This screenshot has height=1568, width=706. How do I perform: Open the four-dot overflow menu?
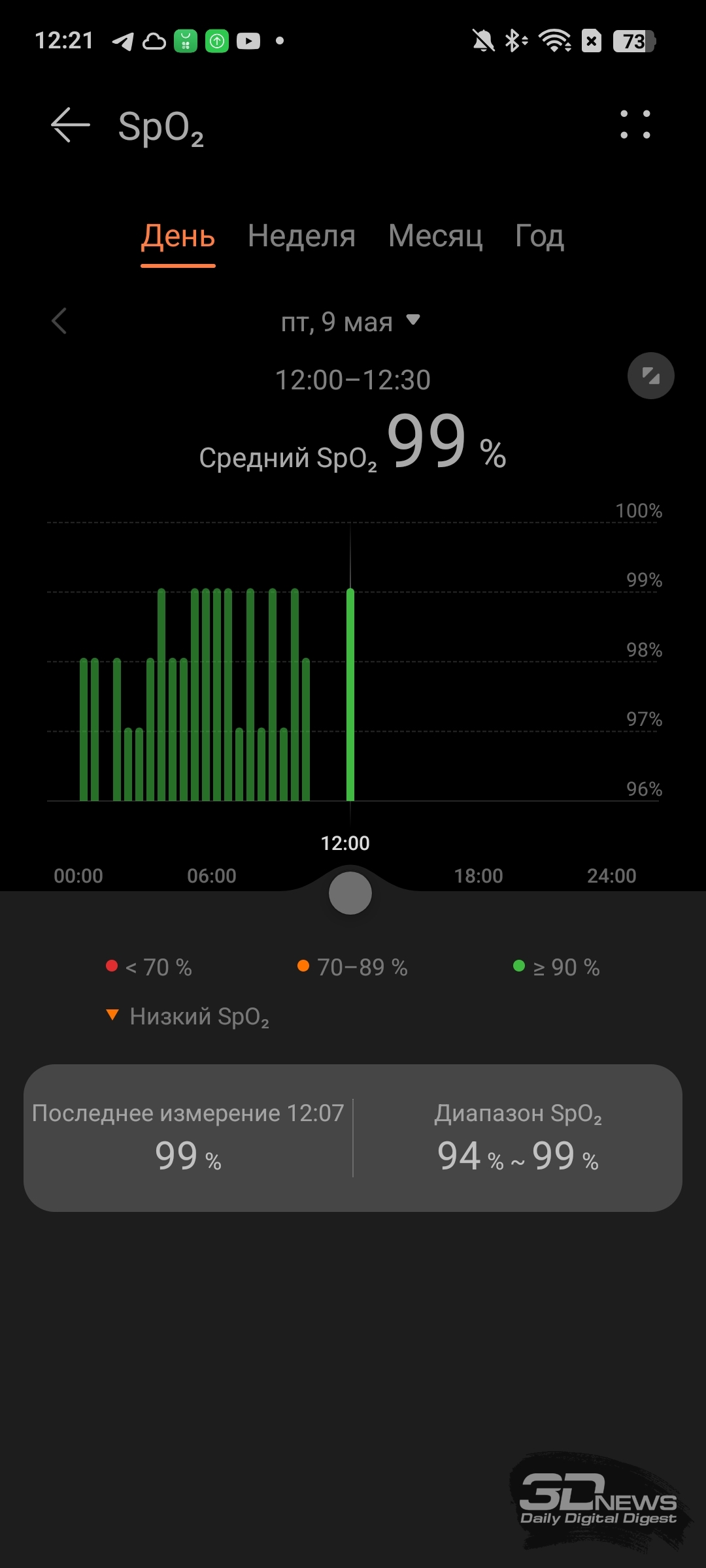point(635,125)
